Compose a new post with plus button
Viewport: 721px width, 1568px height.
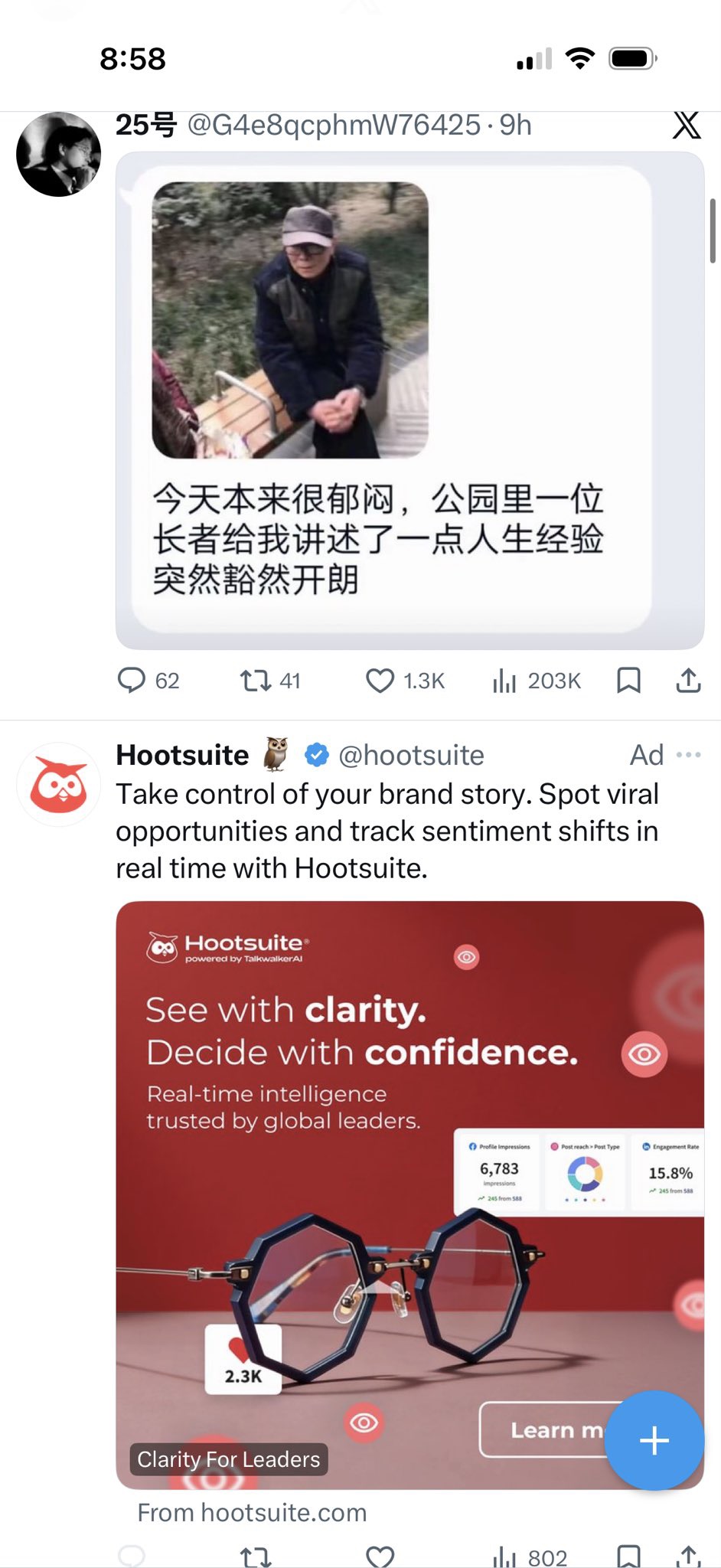(x=654, y=1440)
